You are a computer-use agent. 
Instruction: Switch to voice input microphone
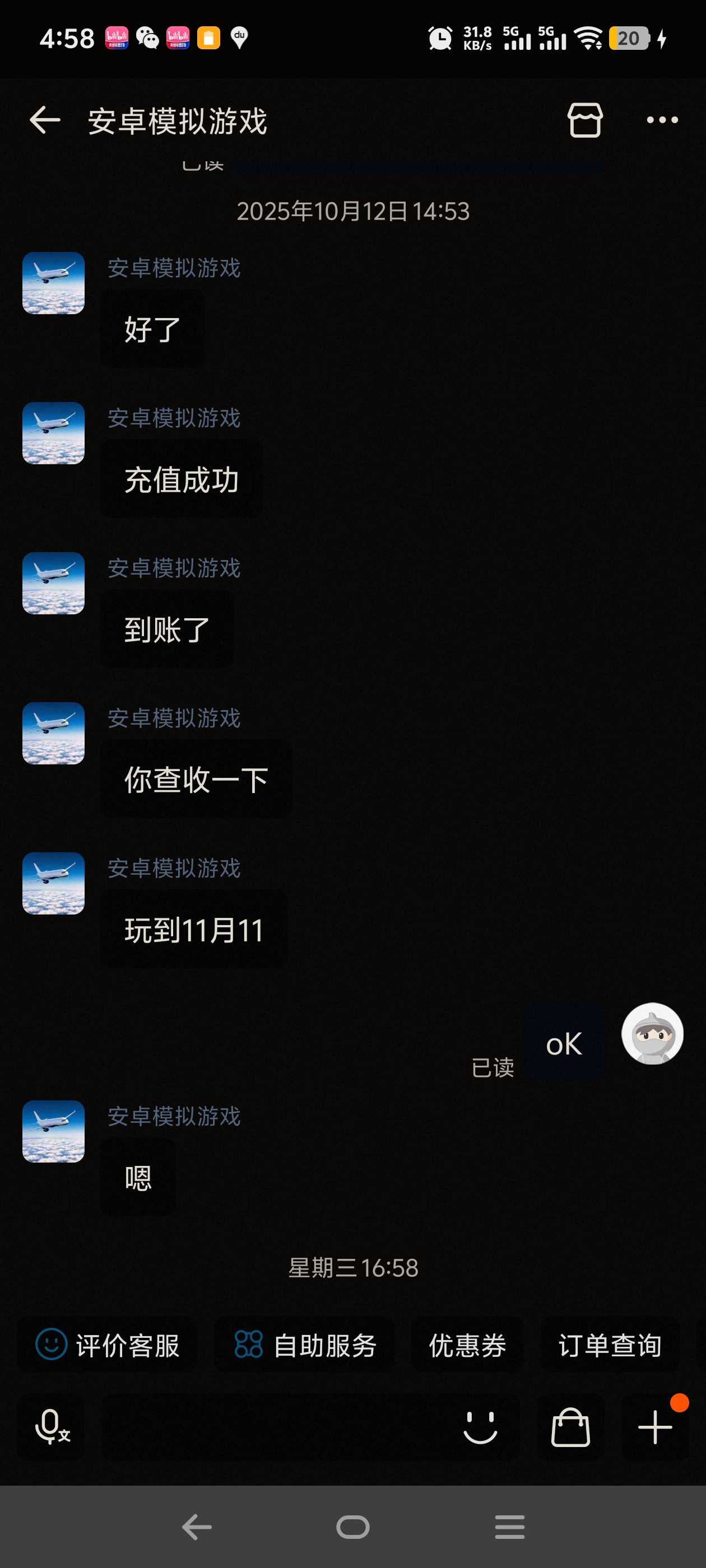point(52,1427)
